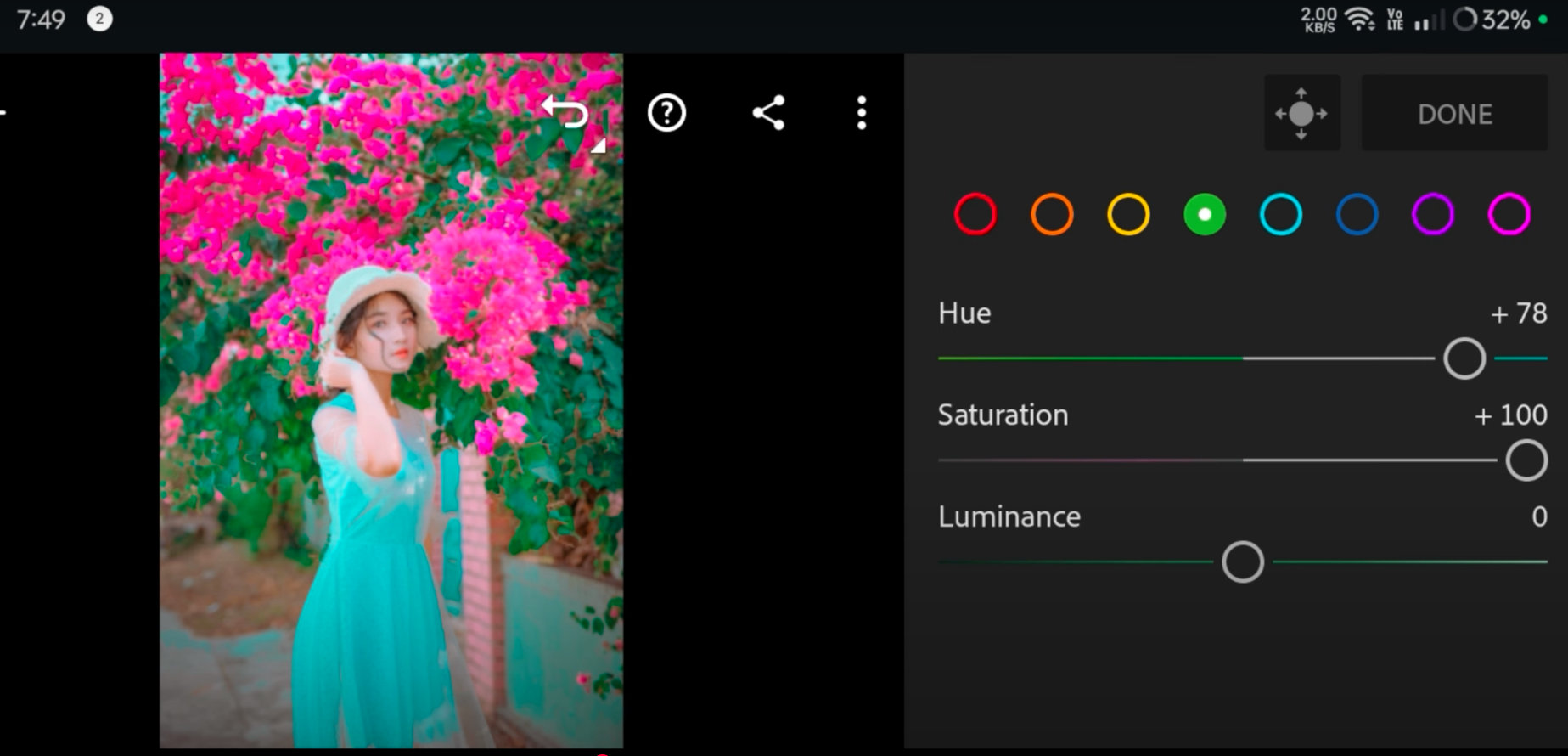Select the aqua color channel
The height and width of the screenshot is (756, 1568).
[1280, 214]
